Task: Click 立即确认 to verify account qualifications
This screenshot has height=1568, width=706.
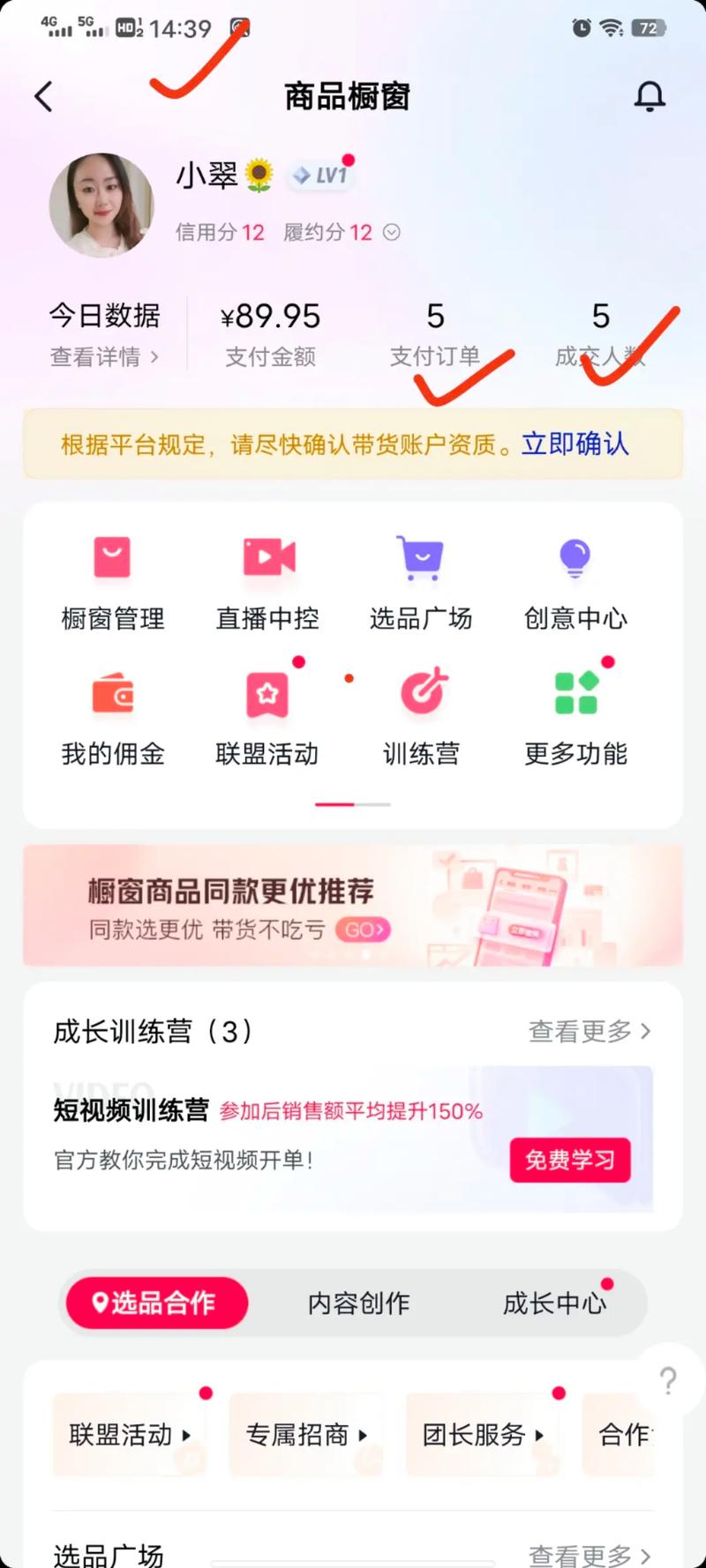Action: 574,444
